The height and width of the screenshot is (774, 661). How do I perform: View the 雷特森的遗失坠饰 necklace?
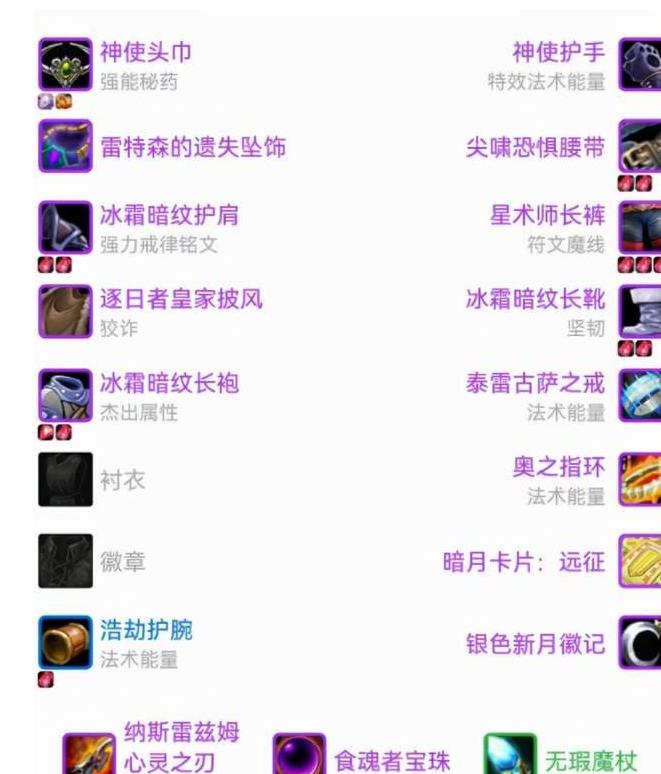point(193,148)
